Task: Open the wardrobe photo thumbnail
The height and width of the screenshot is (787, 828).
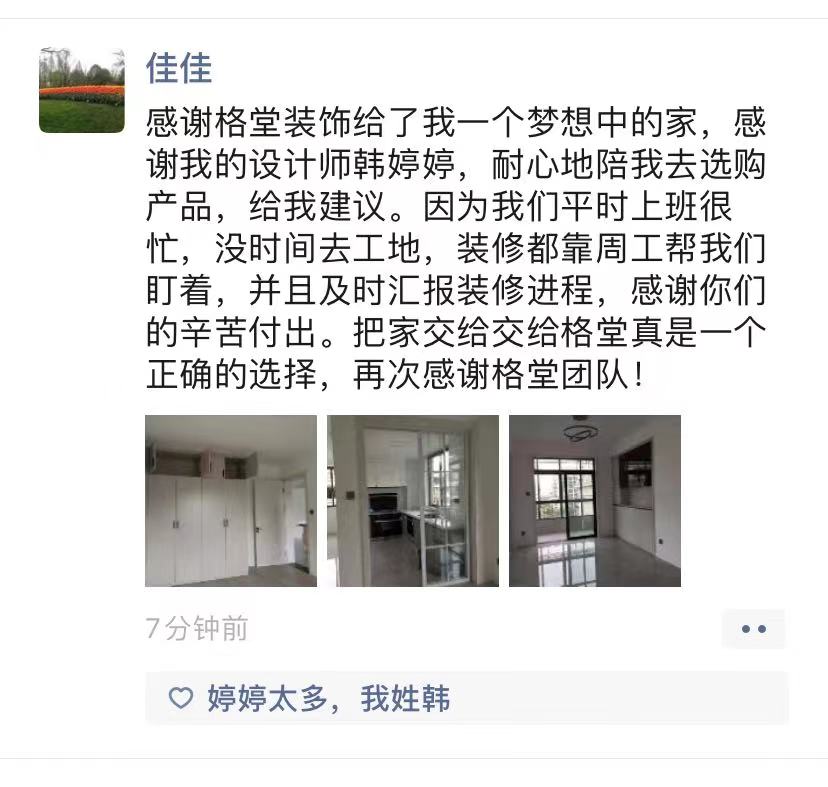Action: coord(231,501)
